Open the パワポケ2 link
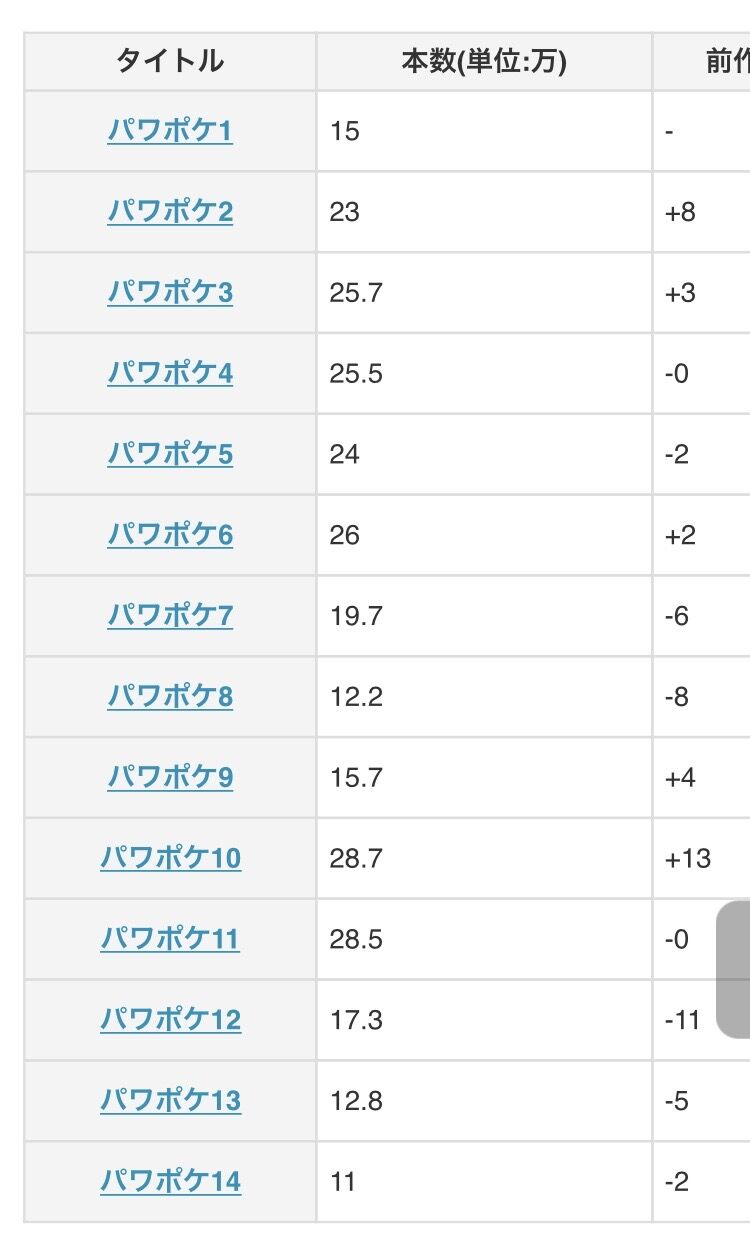The image size is (750, 1246). click(170, 212)
